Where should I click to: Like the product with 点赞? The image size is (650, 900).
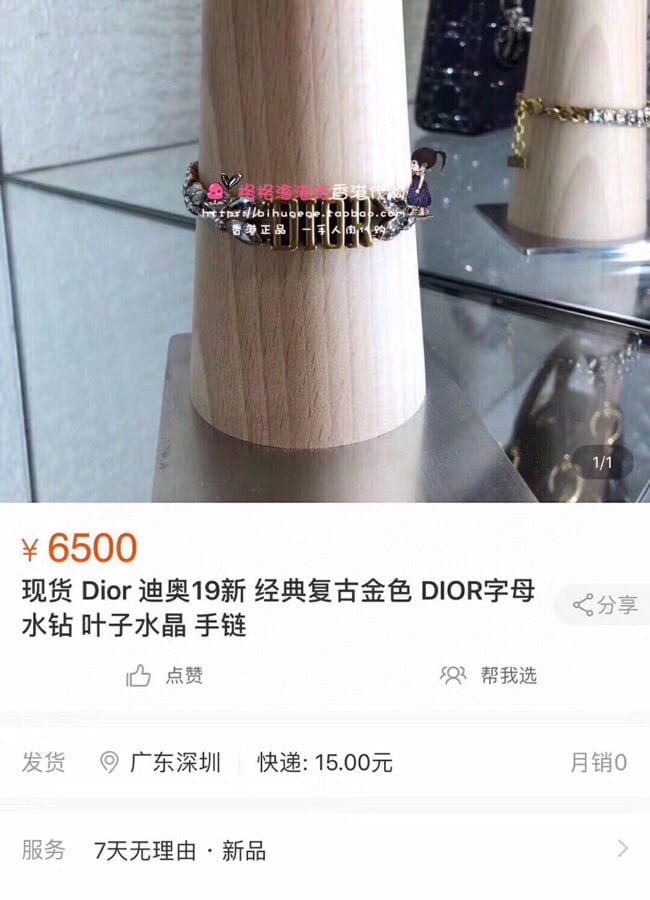(x=165, y=676)
